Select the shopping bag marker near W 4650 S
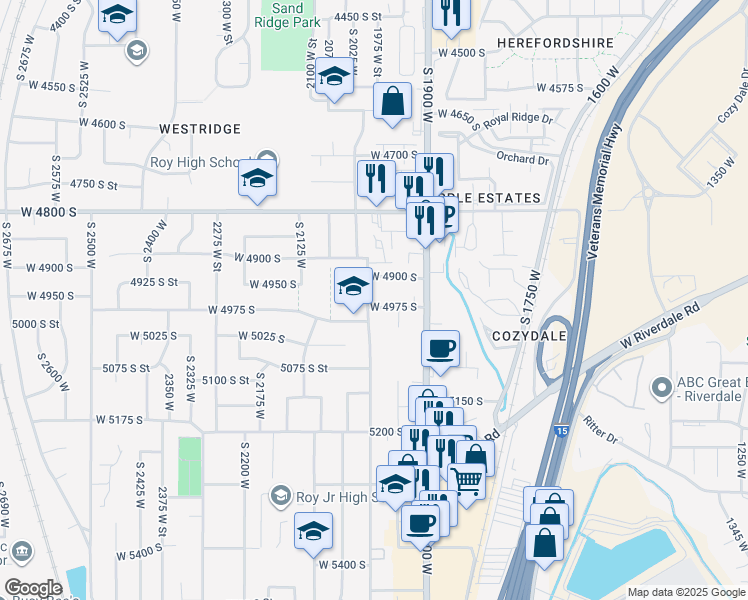This screenshot has width=748, height=600. pyautogui.click(x=393, y=101)
